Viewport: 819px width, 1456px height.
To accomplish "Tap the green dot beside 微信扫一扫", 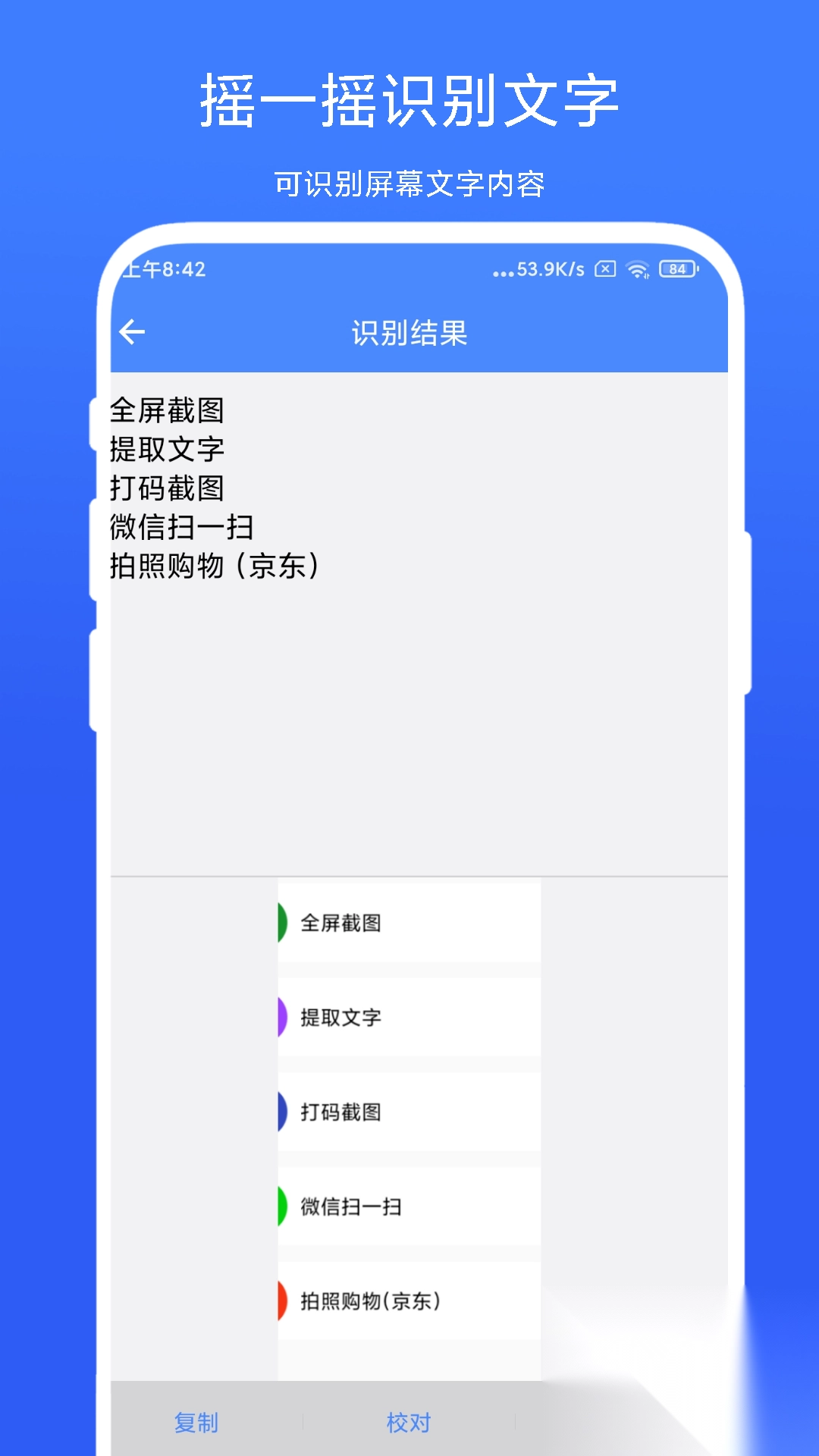I will [283, 1207].
